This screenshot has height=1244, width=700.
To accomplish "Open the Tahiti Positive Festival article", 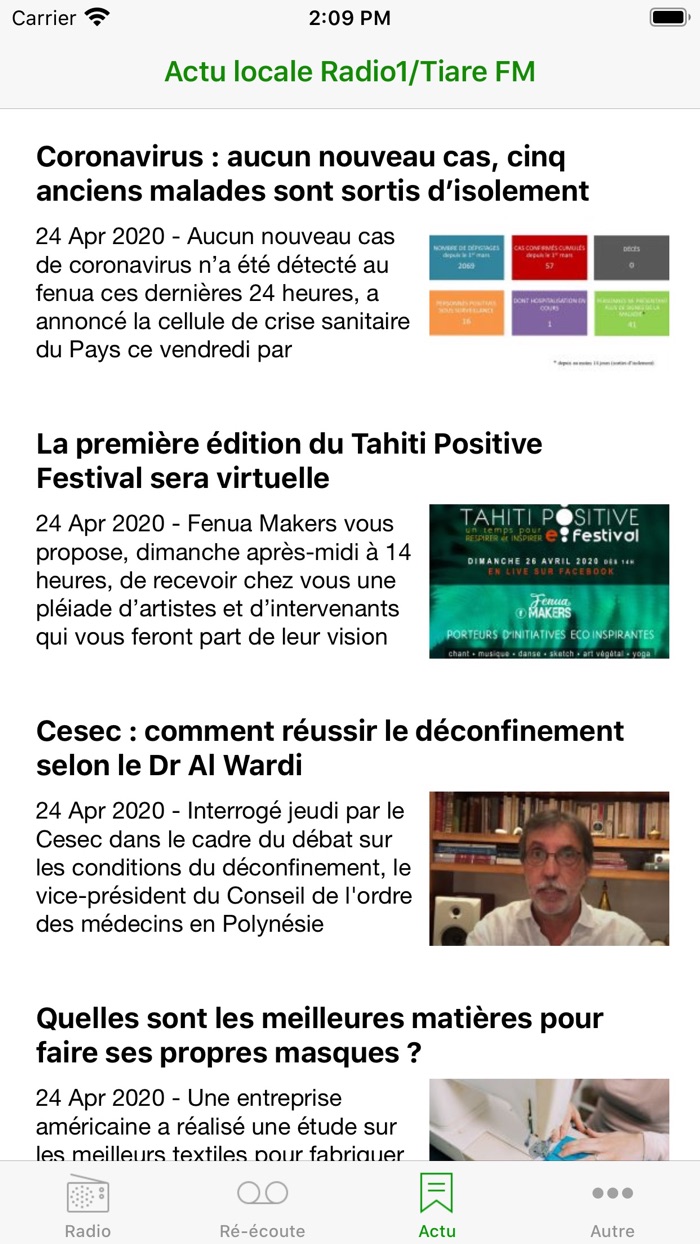I will [350, 541].
